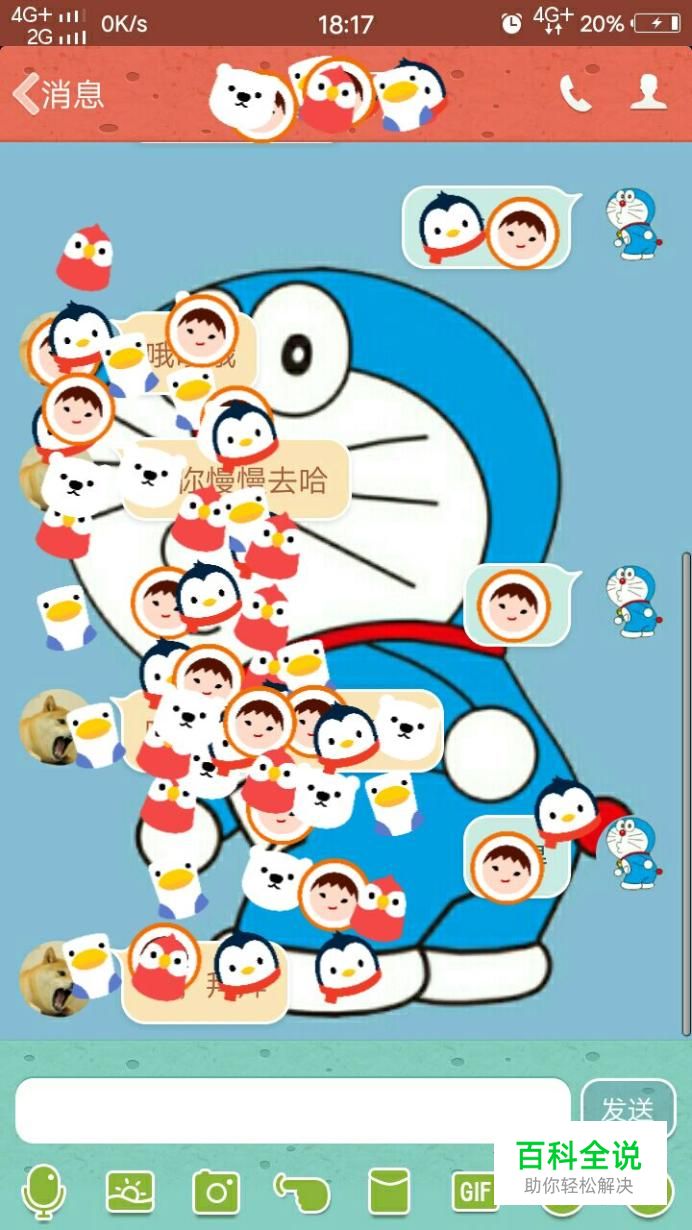Viewport: 692px width, 1230px height.
Task: Send a poke with the finger icon
Action: [302, 1191]
